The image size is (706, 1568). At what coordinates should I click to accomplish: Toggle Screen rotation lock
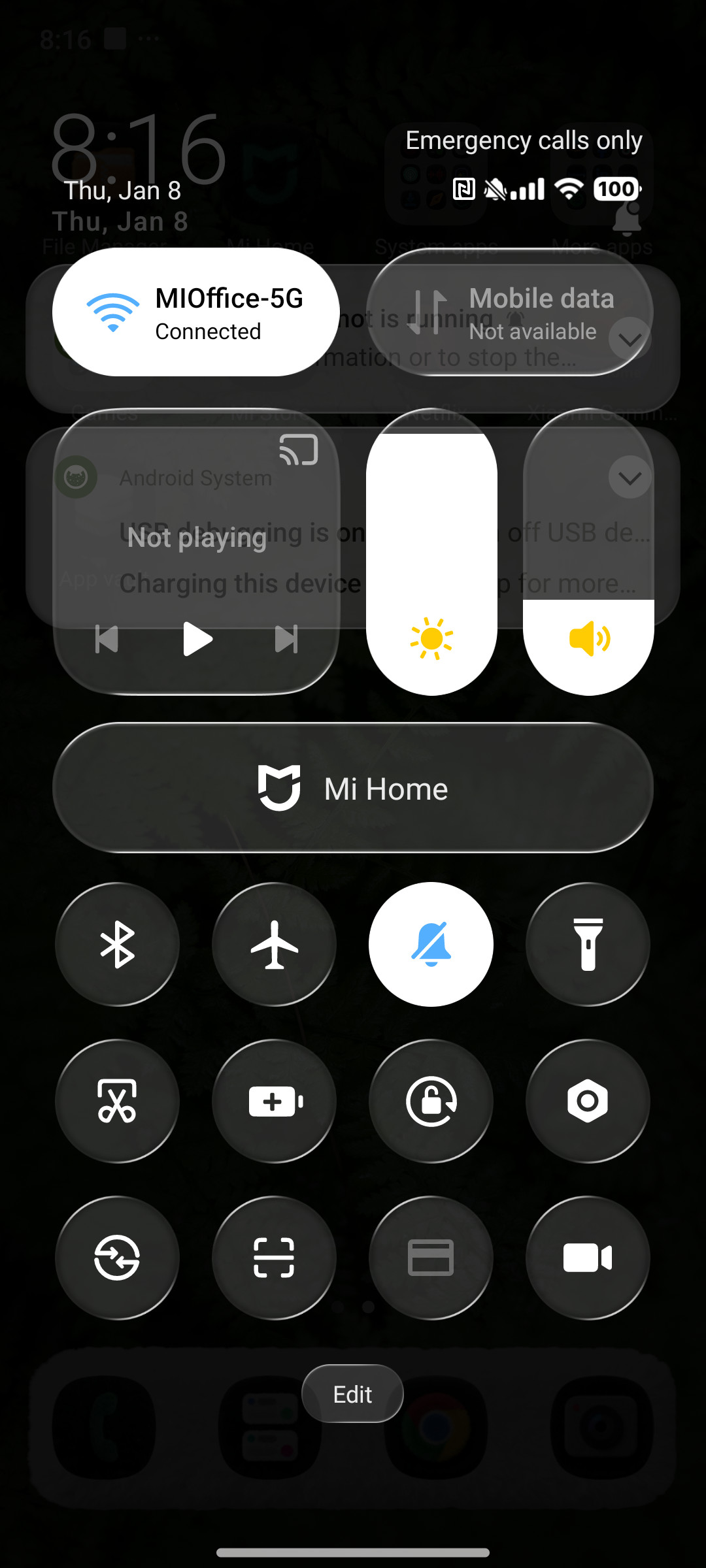point(430,1101)
